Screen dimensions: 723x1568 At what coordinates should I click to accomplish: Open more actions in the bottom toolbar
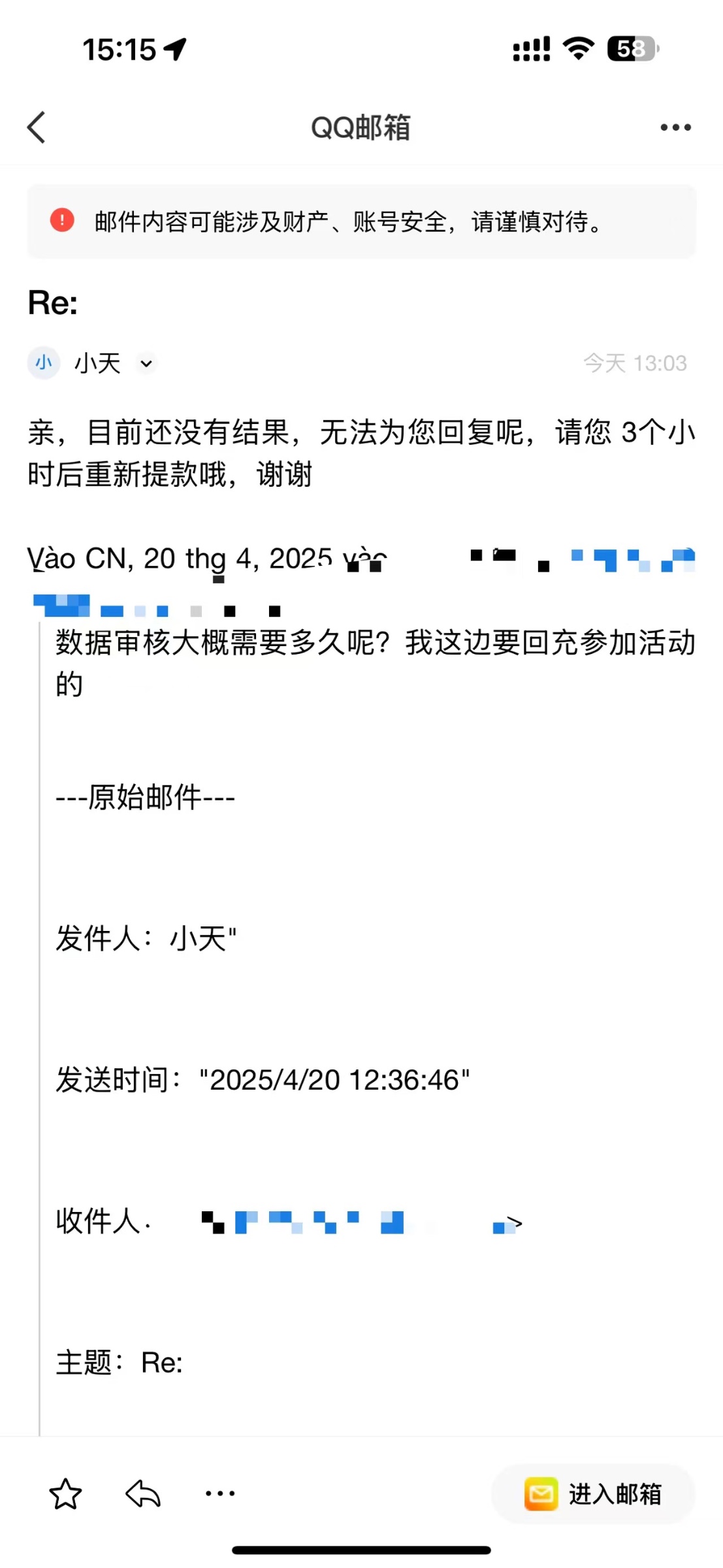point(220,1494)
